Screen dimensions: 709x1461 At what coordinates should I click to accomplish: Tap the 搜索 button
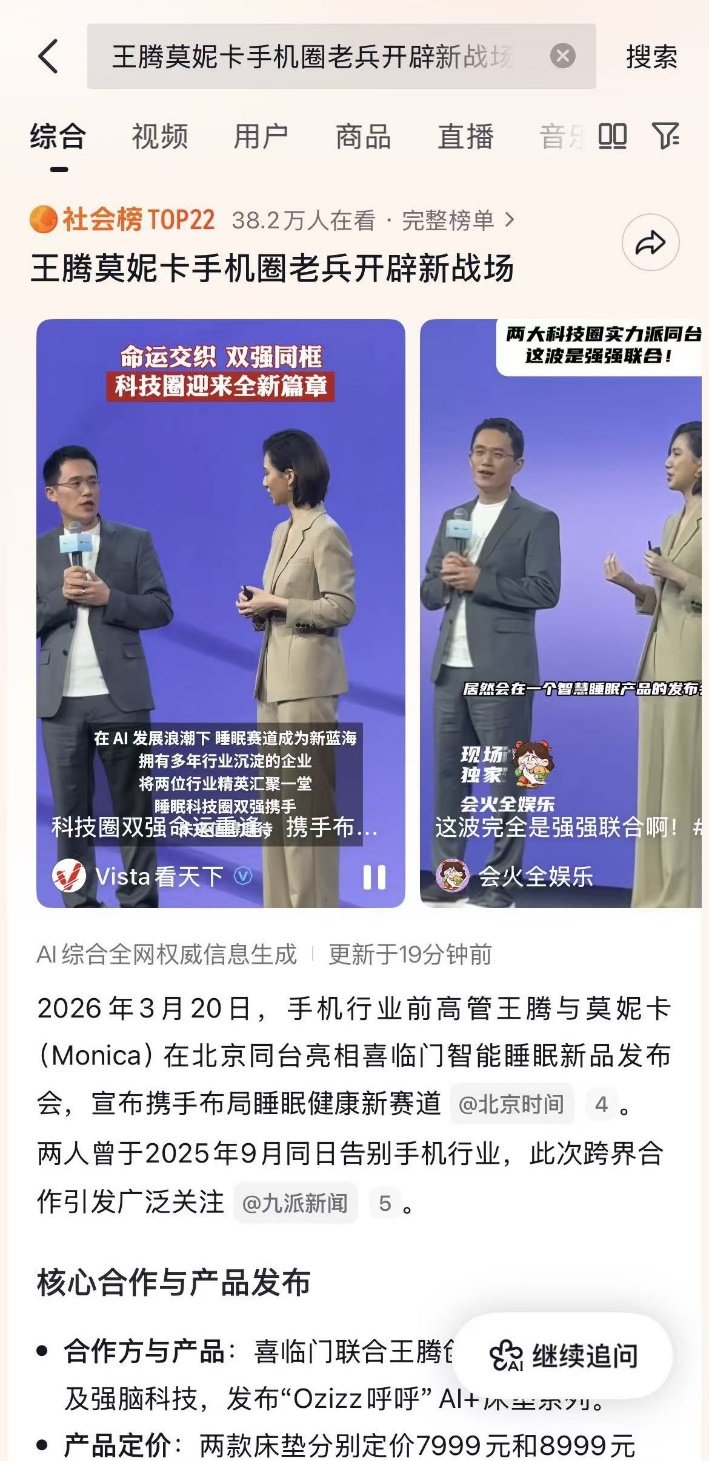tap(651, 57)
